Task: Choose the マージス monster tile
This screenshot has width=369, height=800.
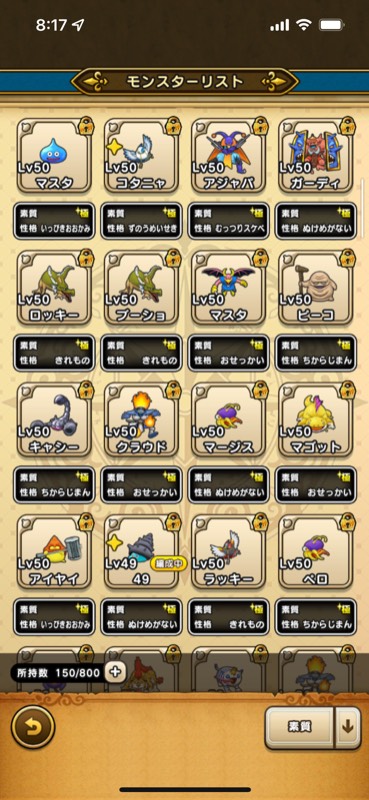Action: (229, 419)
